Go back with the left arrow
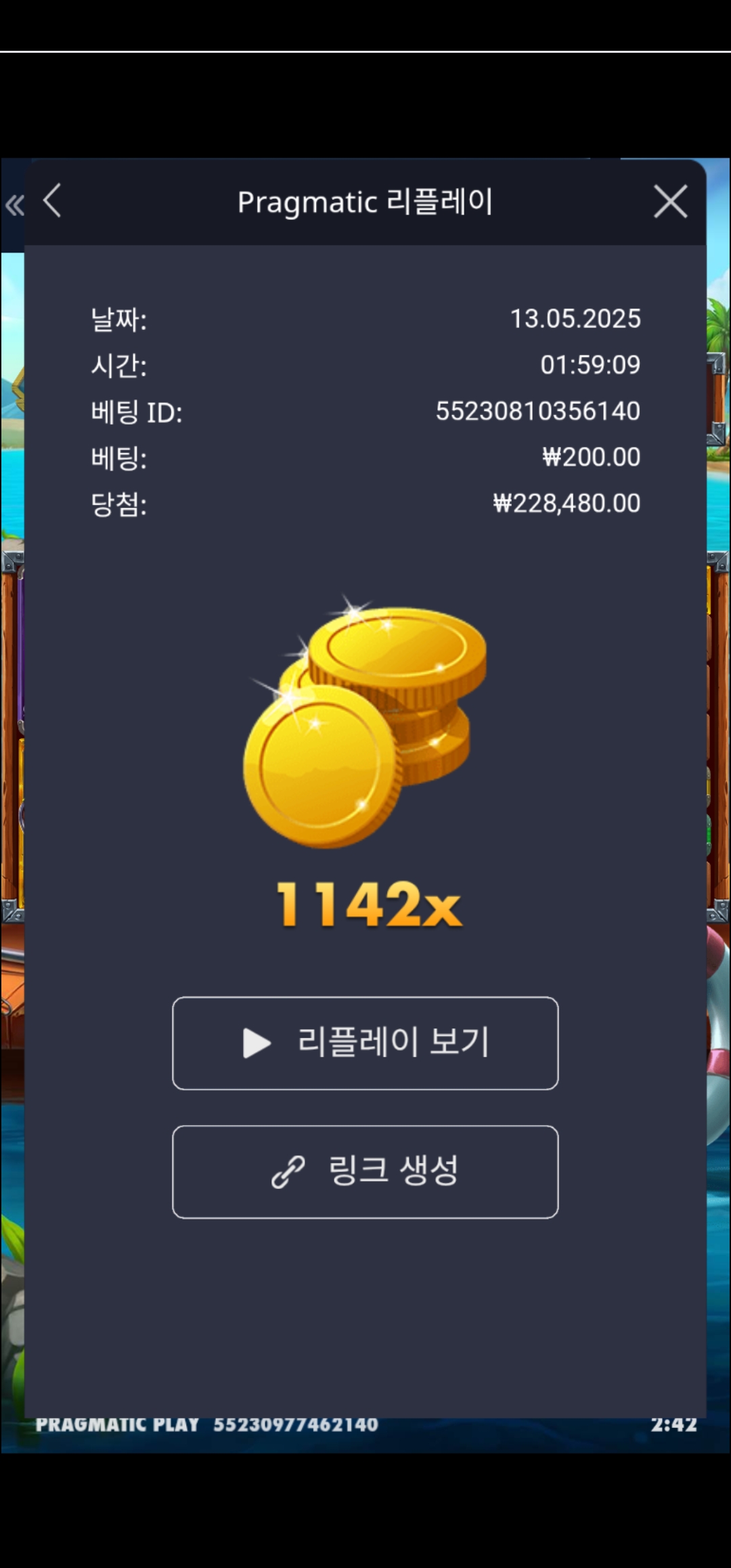Image resolution: width=731 pixels, height=1568 pixels. [52, 201]
